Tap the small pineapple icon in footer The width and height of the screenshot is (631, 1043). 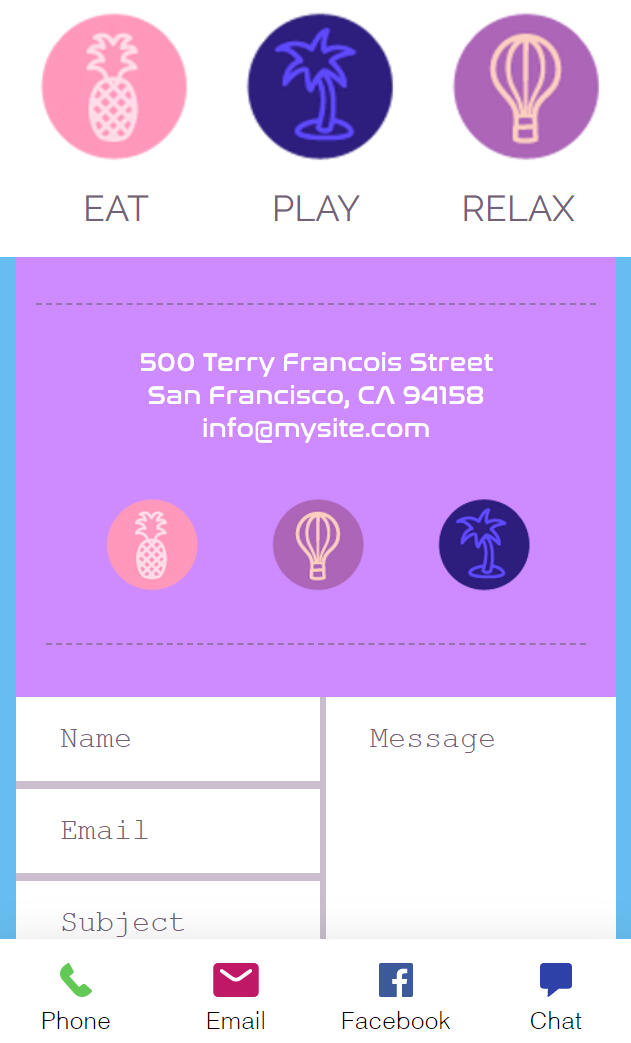point(152,545)
